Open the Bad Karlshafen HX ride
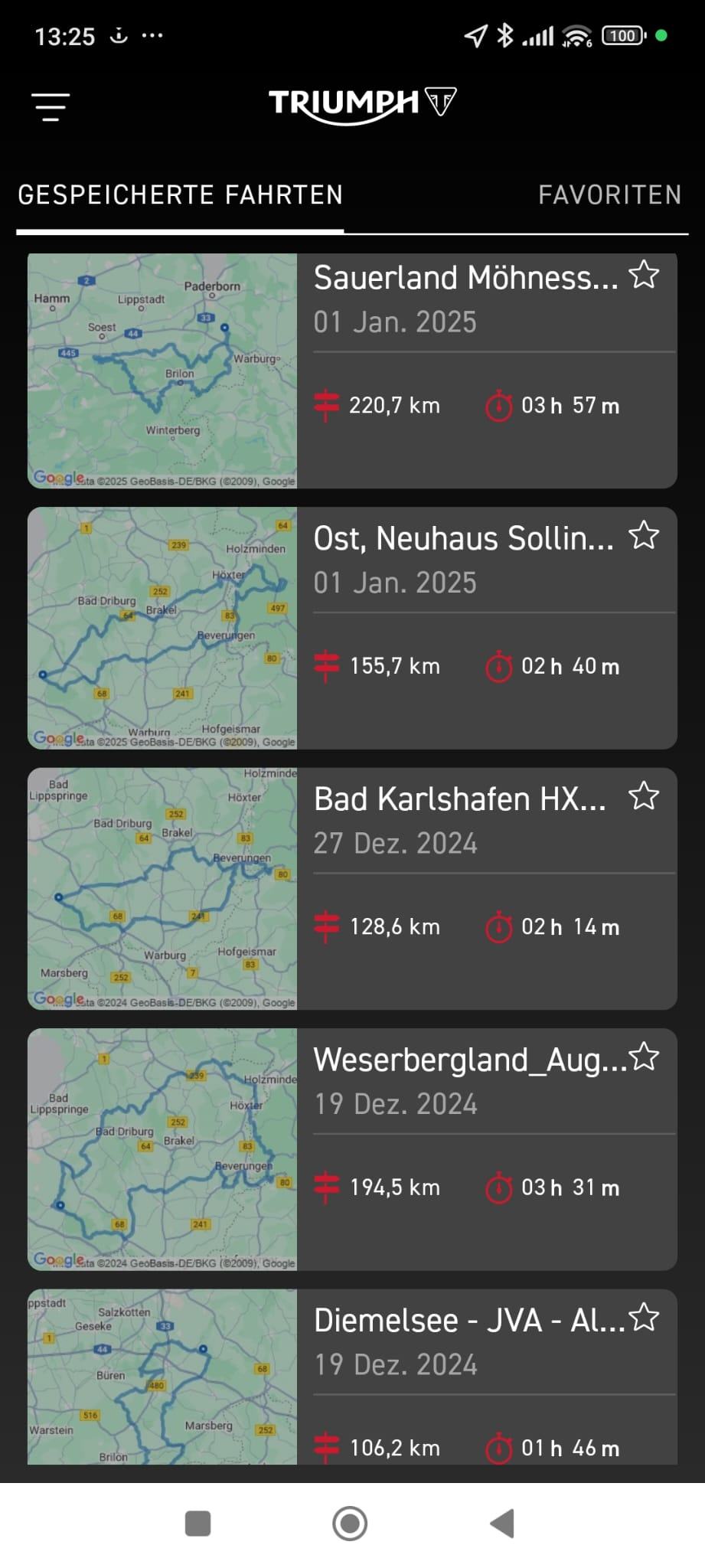 459,799
